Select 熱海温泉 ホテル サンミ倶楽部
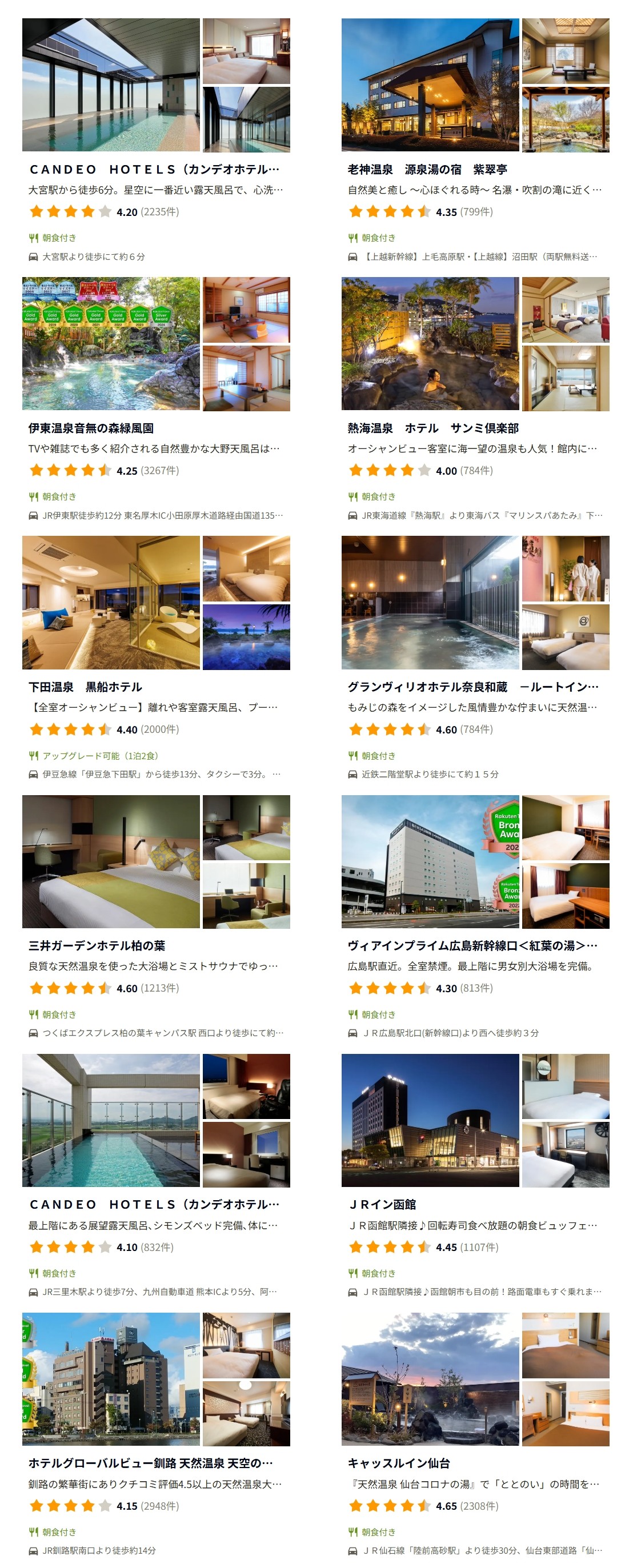Image resolution: width=621 pixels, height=1568 pixels. (432, 428)
